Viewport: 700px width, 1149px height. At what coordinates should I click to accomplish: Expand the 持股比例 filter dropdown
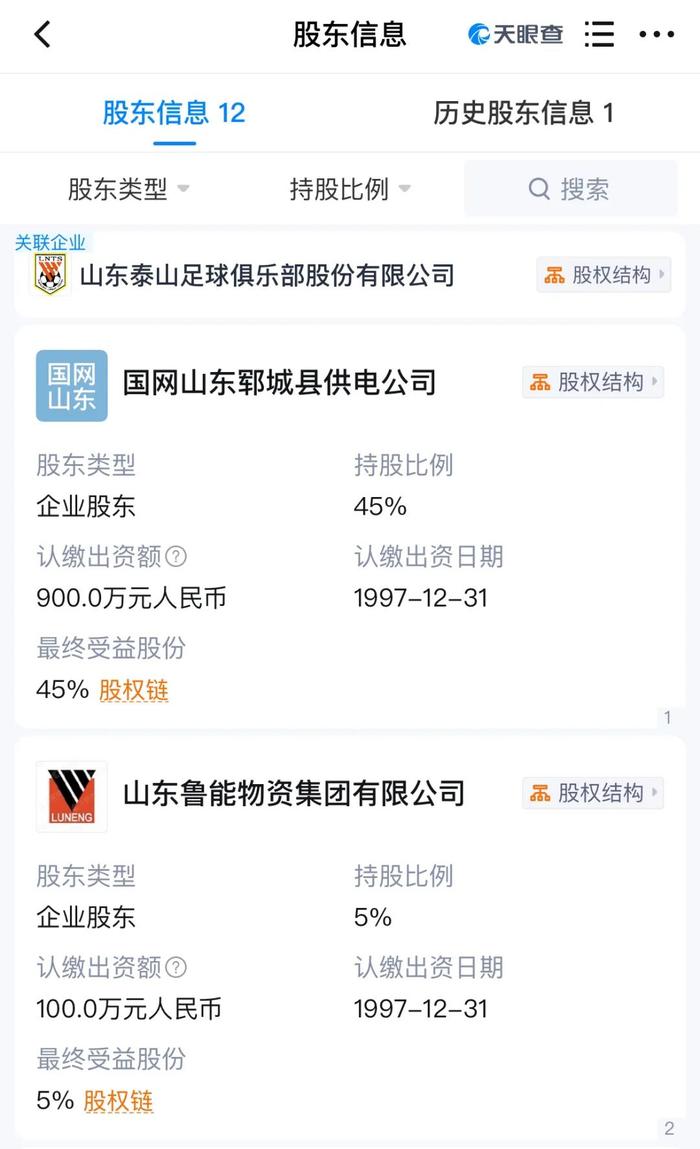point(350,189)
